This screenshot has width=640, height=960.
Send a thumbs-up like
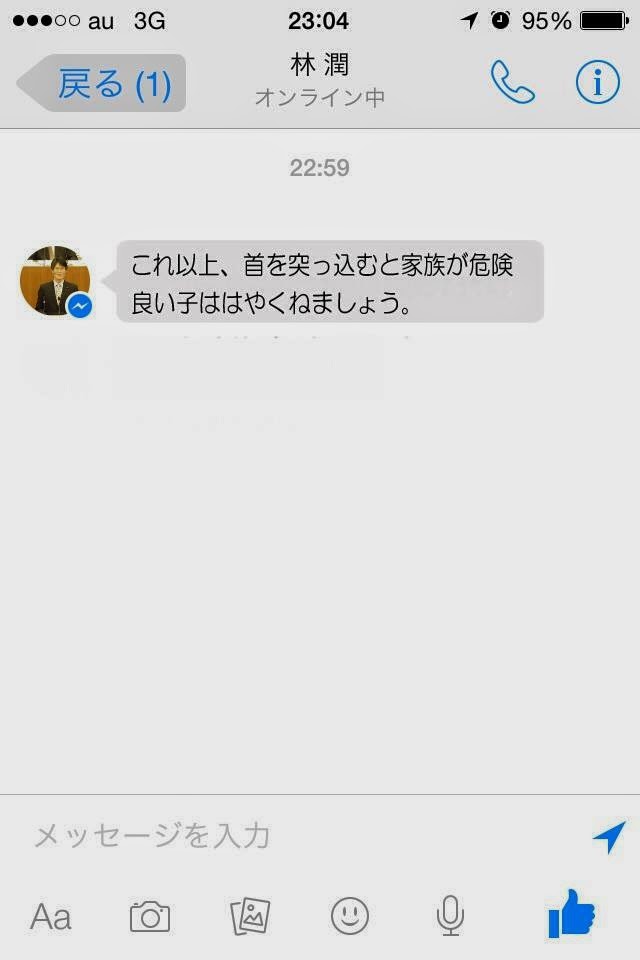click(571, 914)
